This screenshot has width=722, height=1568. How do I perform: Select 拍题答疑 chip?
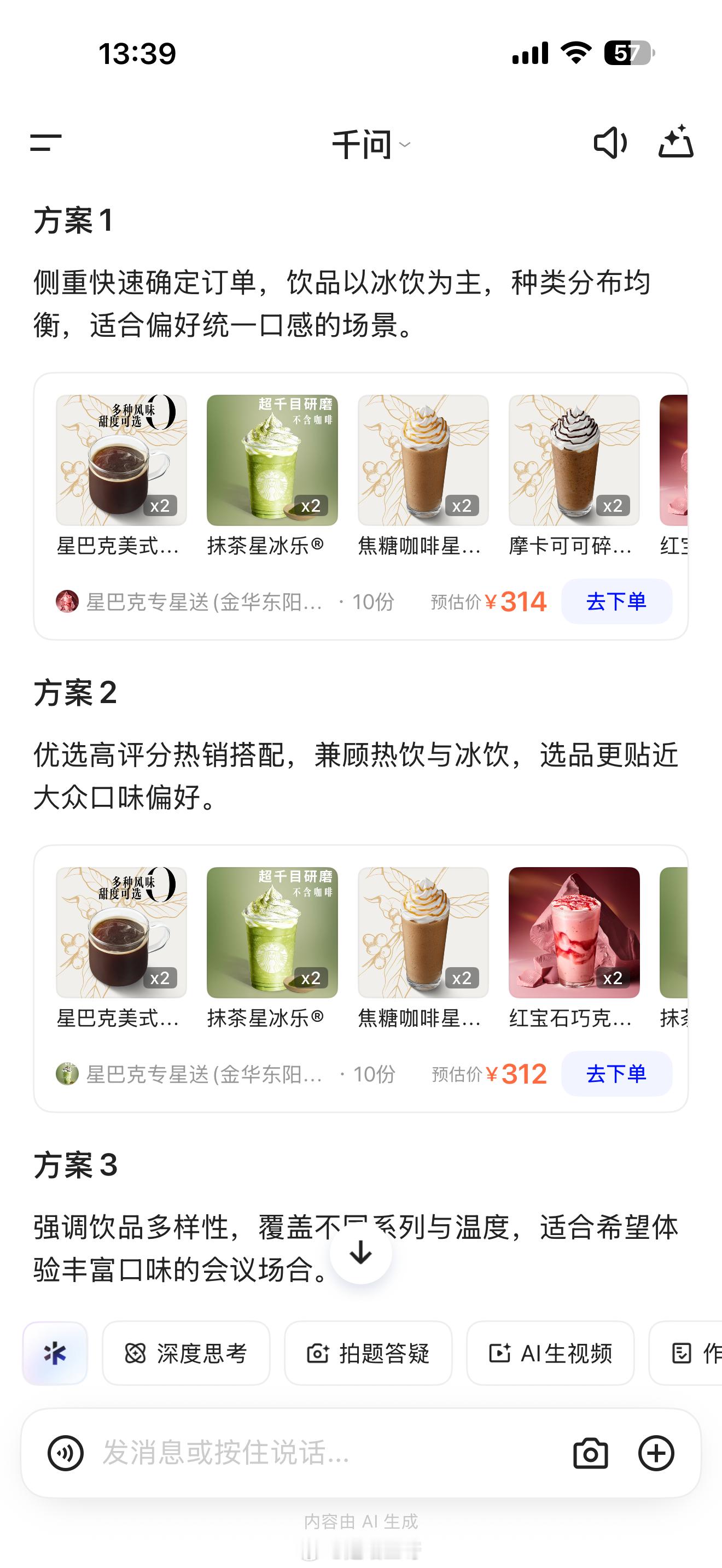(x=368, y=1353)
